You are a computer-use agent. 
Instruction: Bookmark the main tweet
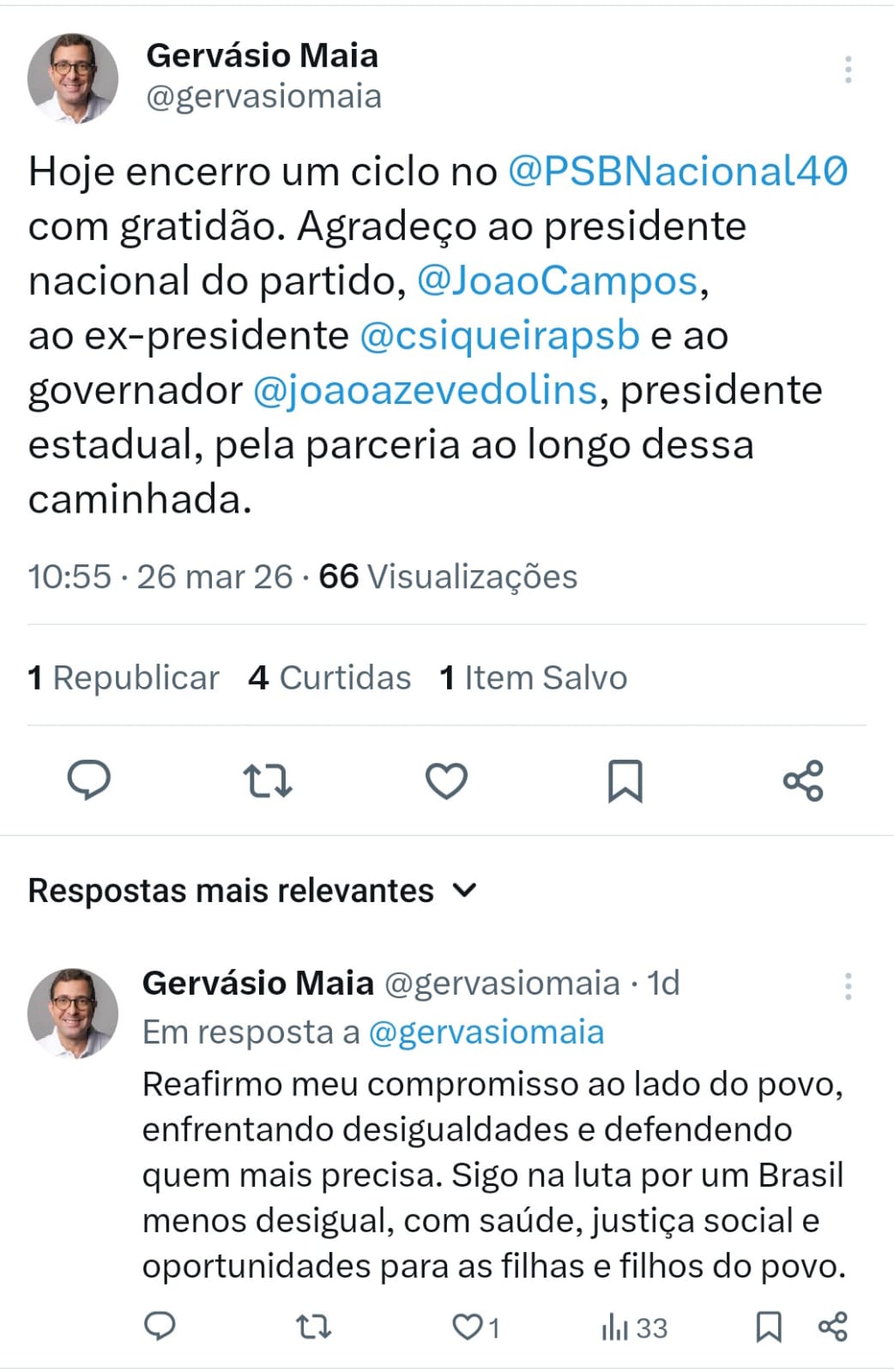[625, 779]
